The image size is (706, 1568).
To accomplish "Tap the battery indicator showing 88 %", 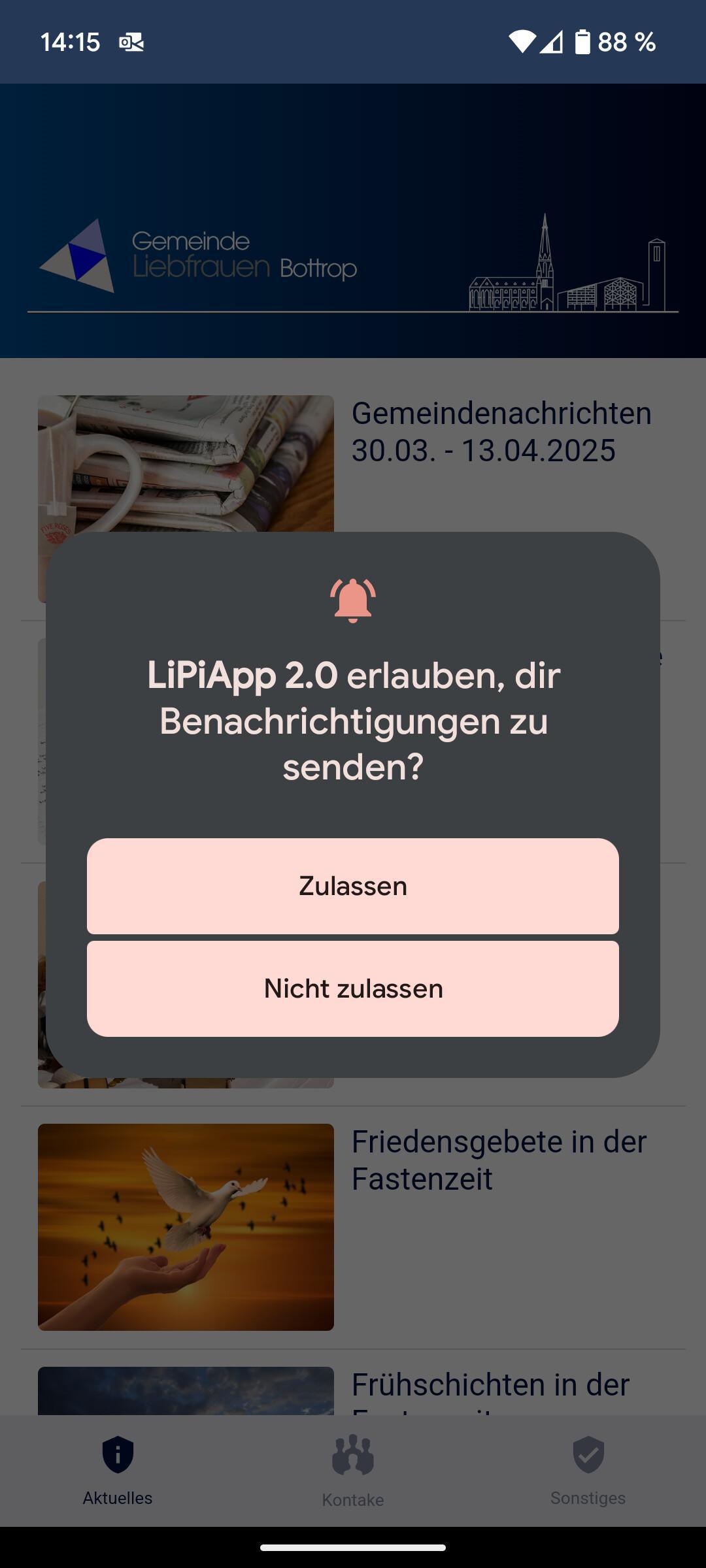I will 582,42.
